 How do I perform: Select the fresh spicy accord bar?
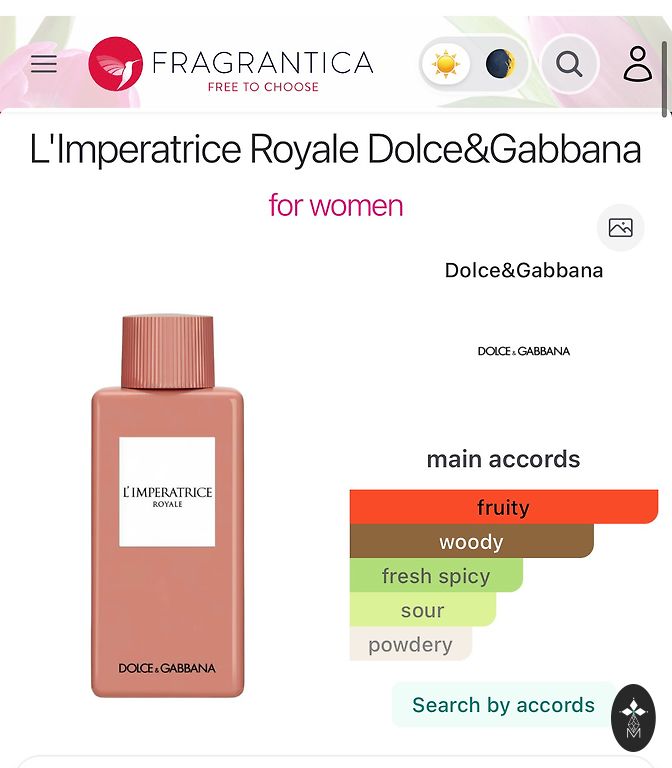[x=436, y=576]
